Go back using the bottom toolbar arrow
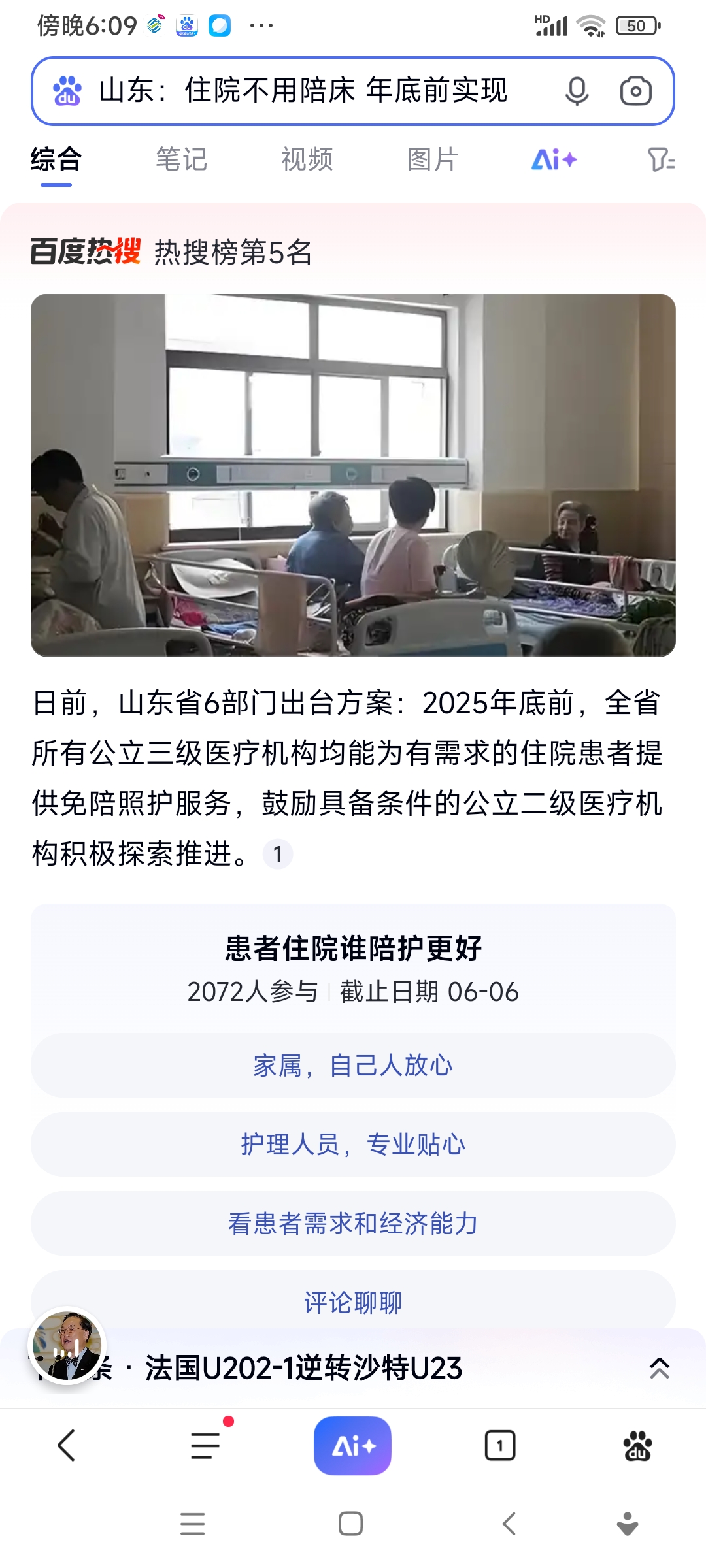 click(67, 1445)
